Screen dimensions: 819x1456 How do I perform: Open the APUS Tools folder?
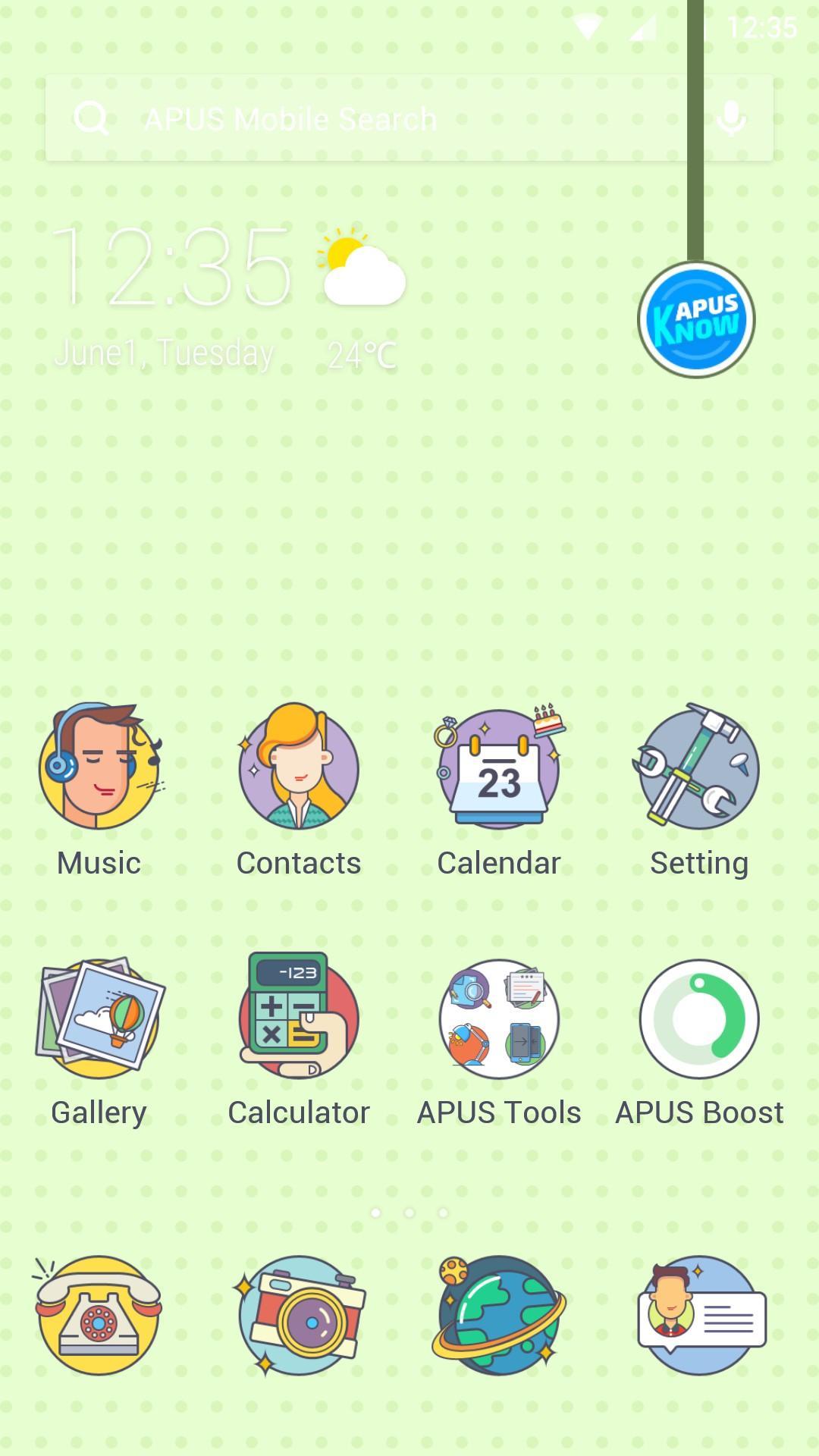pyautogui.click(x=499, y=1018)
